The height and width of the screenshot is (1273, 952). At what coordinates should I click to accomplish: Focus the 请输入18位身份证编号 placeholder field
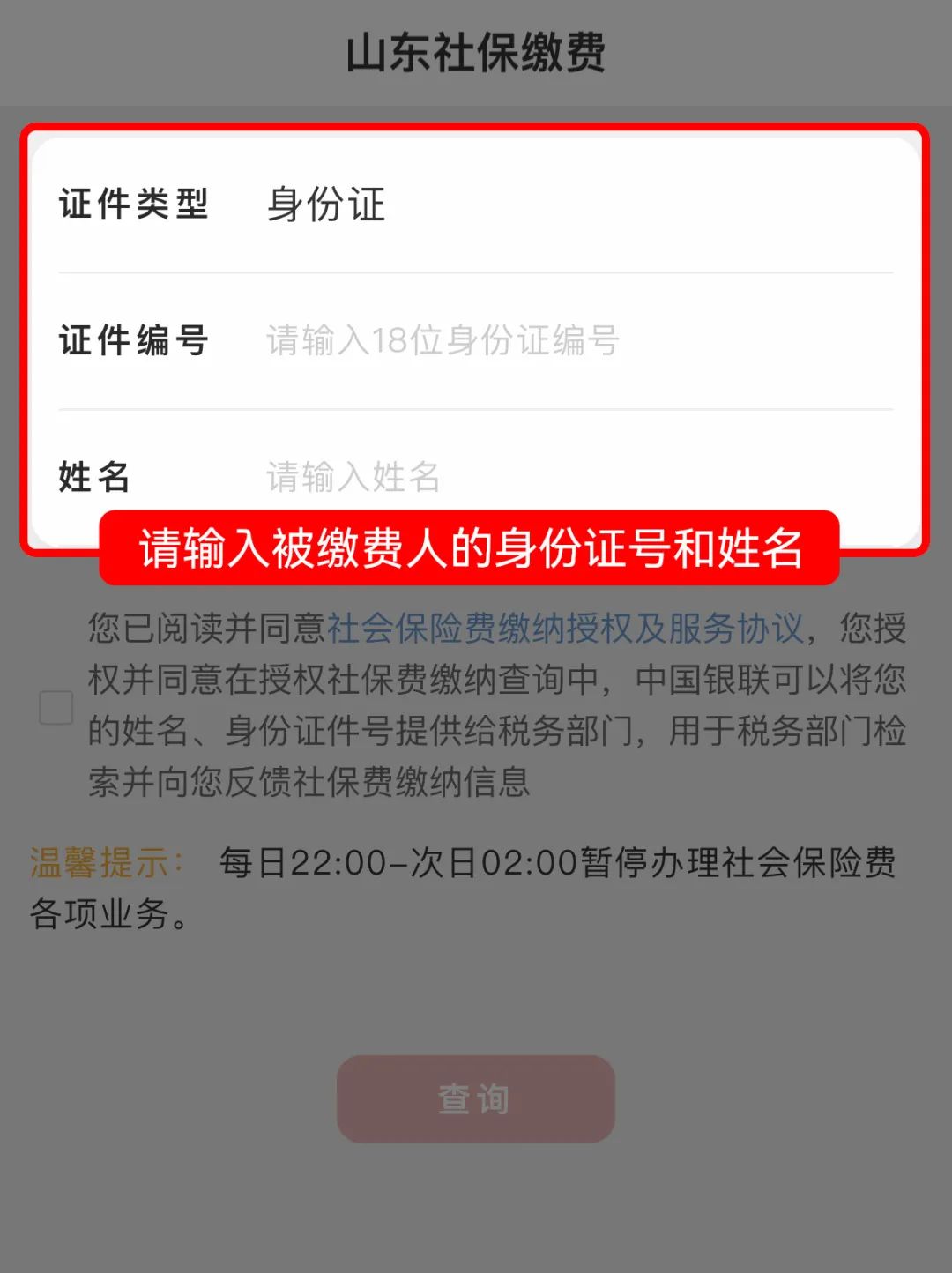point(441,342)
